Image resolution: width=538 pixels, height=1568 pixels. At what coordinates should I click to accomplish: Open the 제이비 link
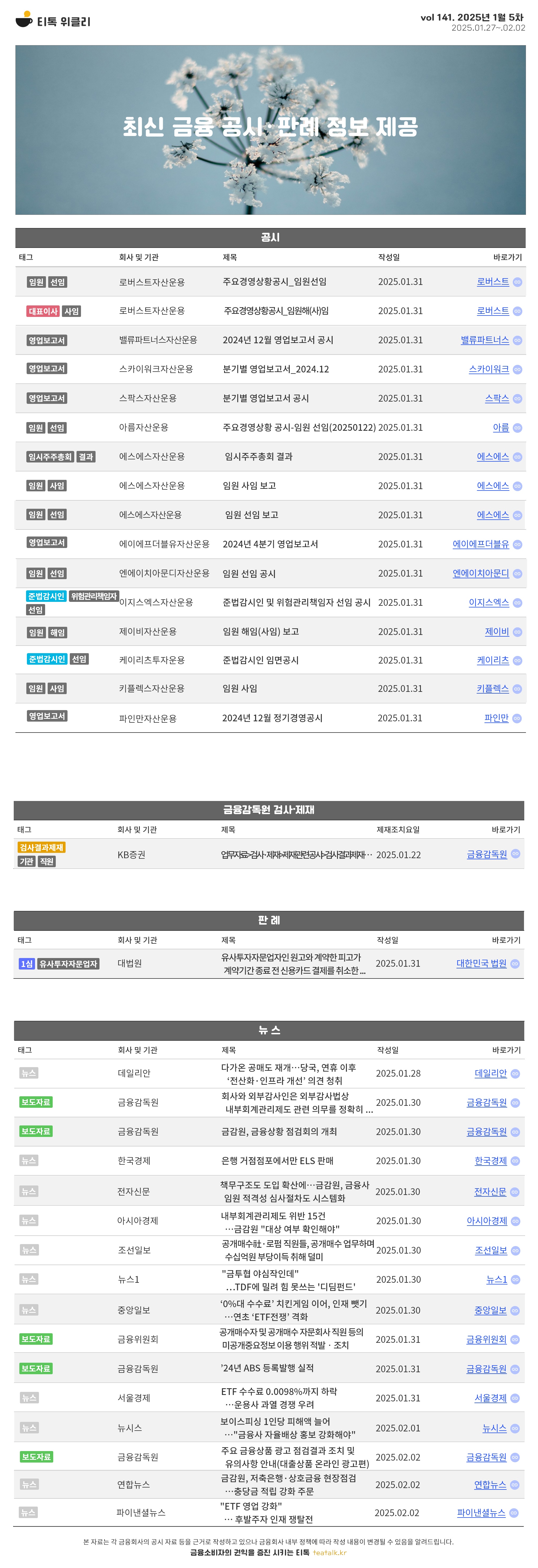[x=496, y=632]
